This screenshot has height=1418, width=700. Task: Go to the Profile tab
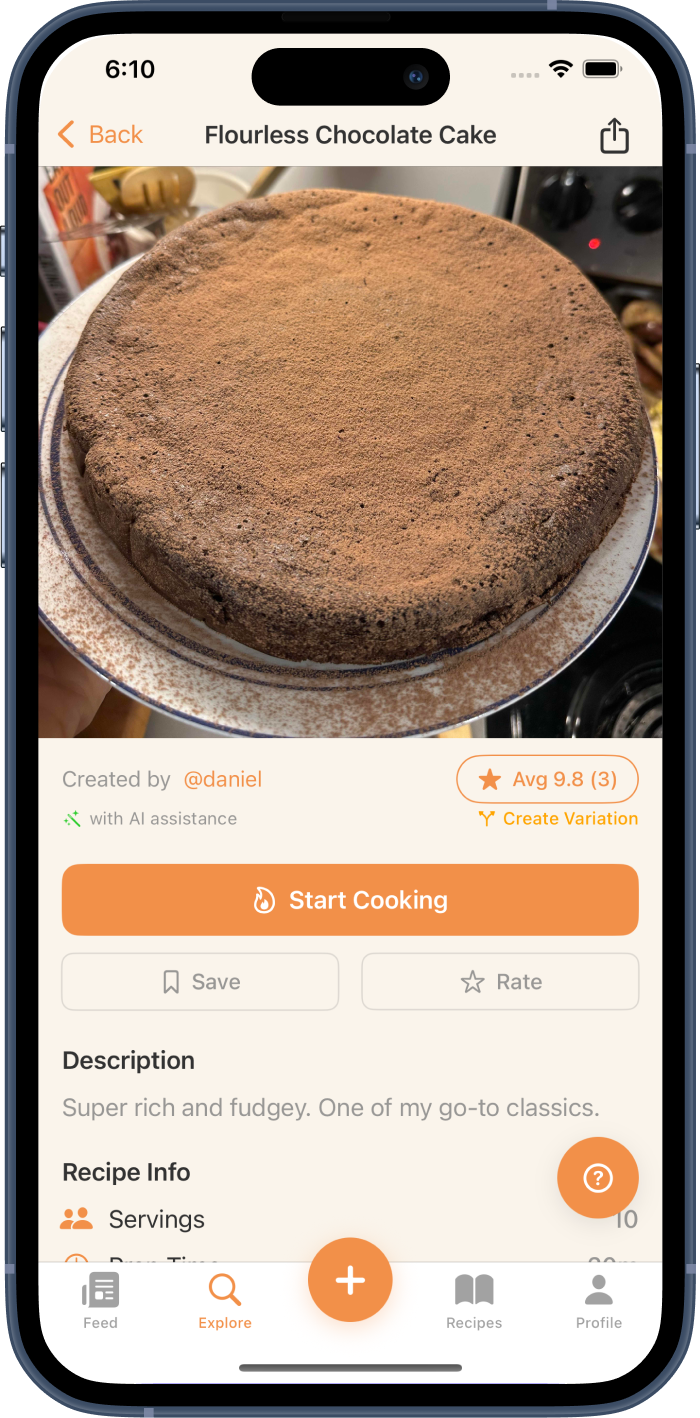click(599, 1300)
